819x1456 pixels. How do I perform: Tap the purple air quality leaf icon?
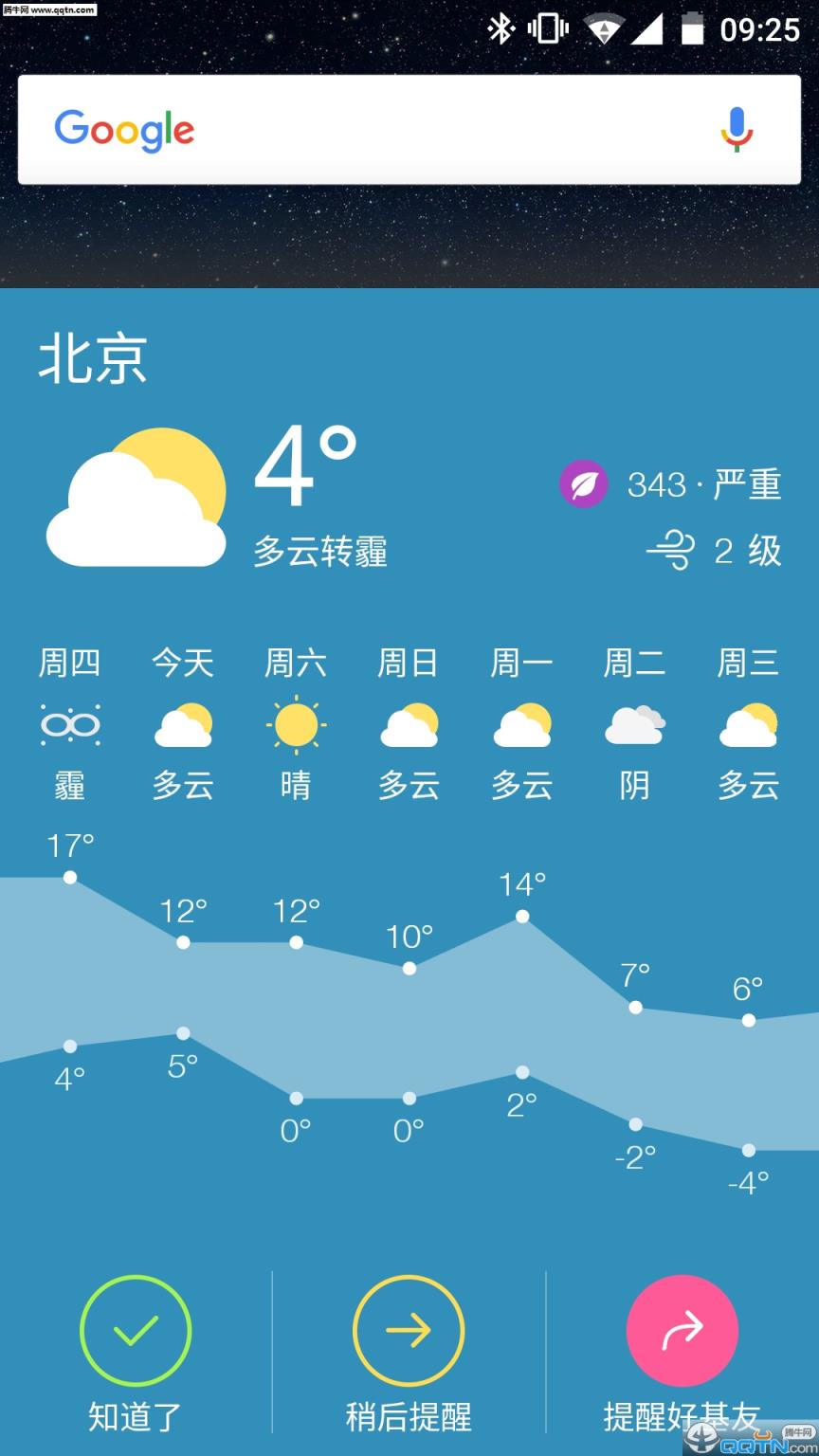pos(584,485)
